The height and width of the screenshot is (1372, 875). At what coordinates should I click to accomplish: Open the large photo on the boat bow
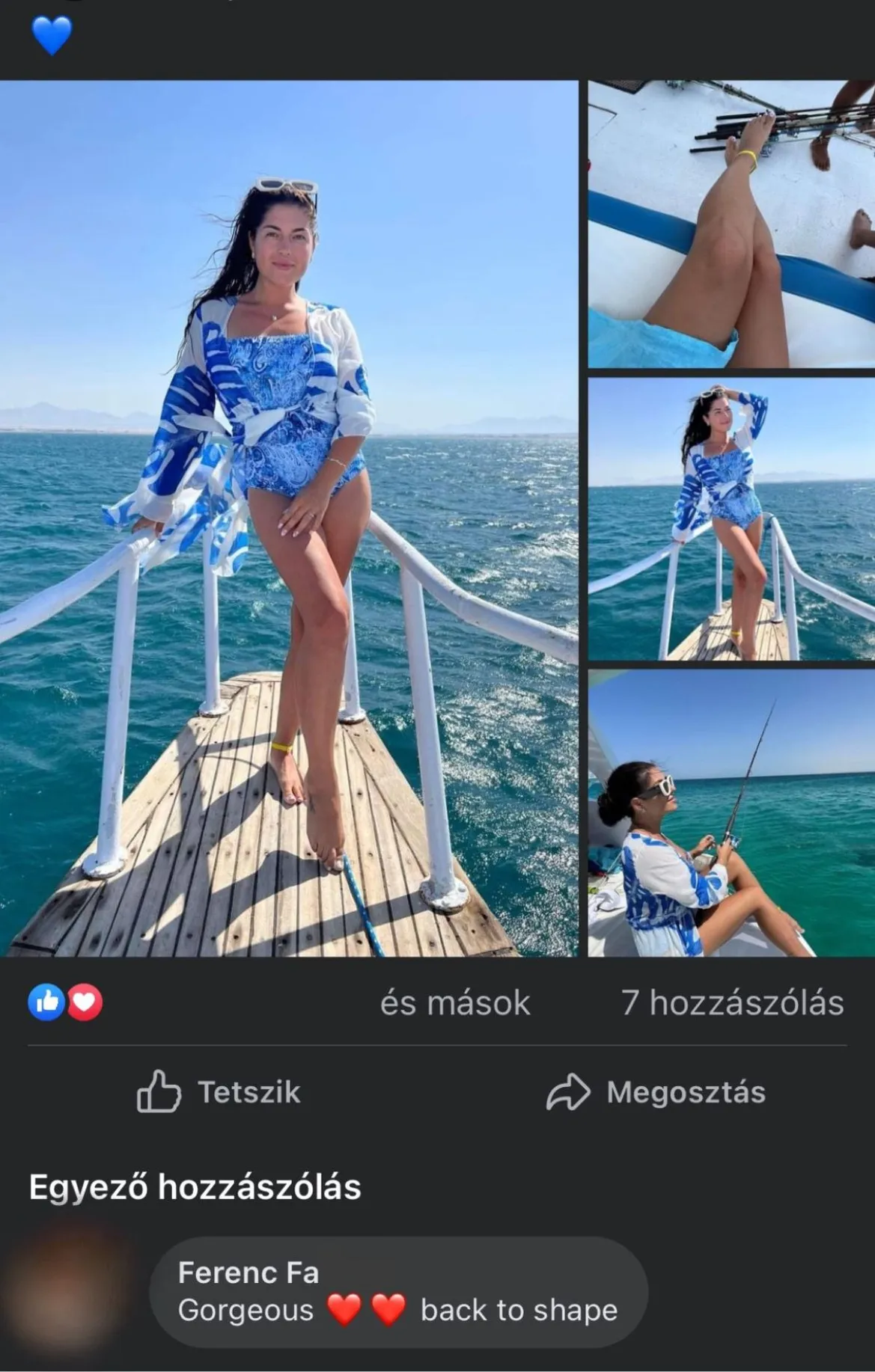point(288,518)
